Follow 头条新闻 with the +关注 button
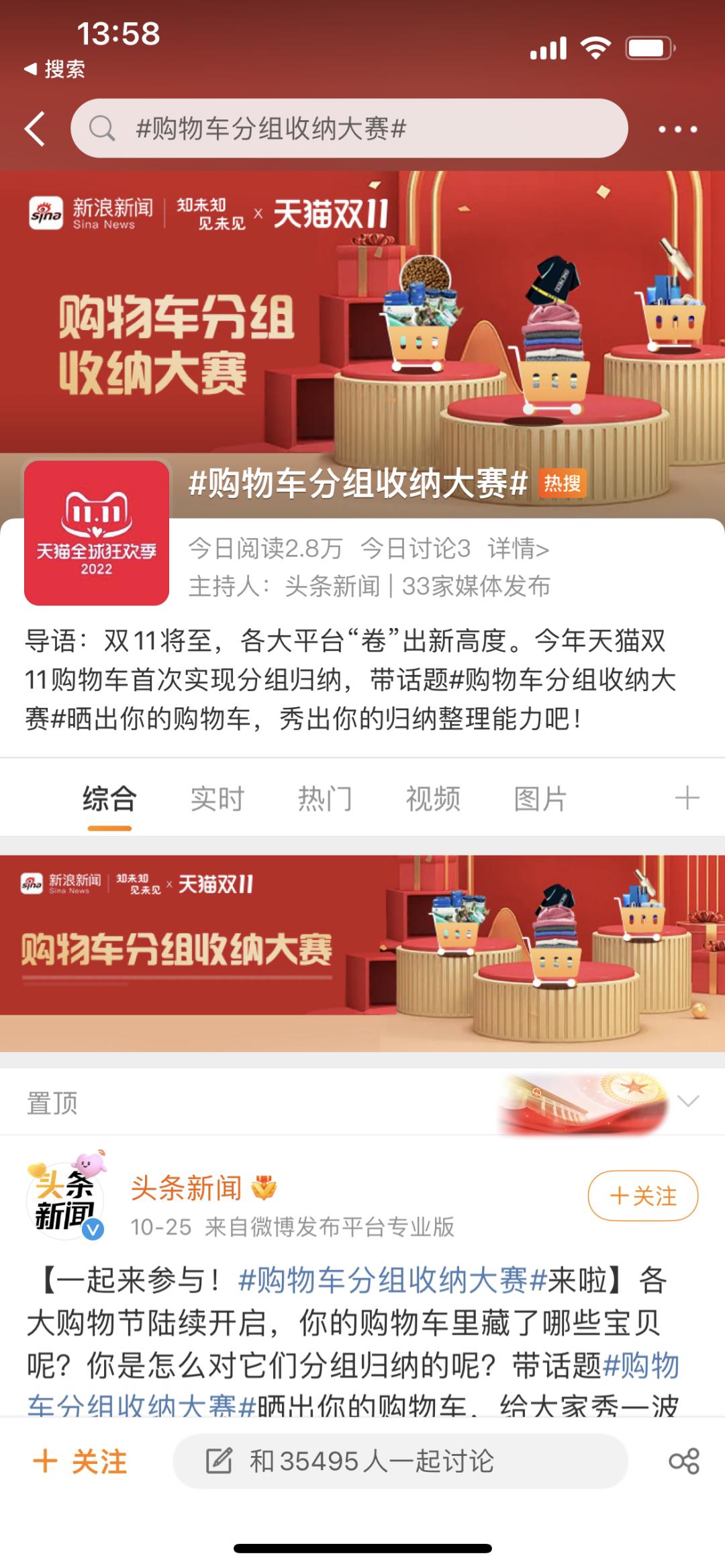Screen dimensions: 725x1568 (x=642, y=1196)
